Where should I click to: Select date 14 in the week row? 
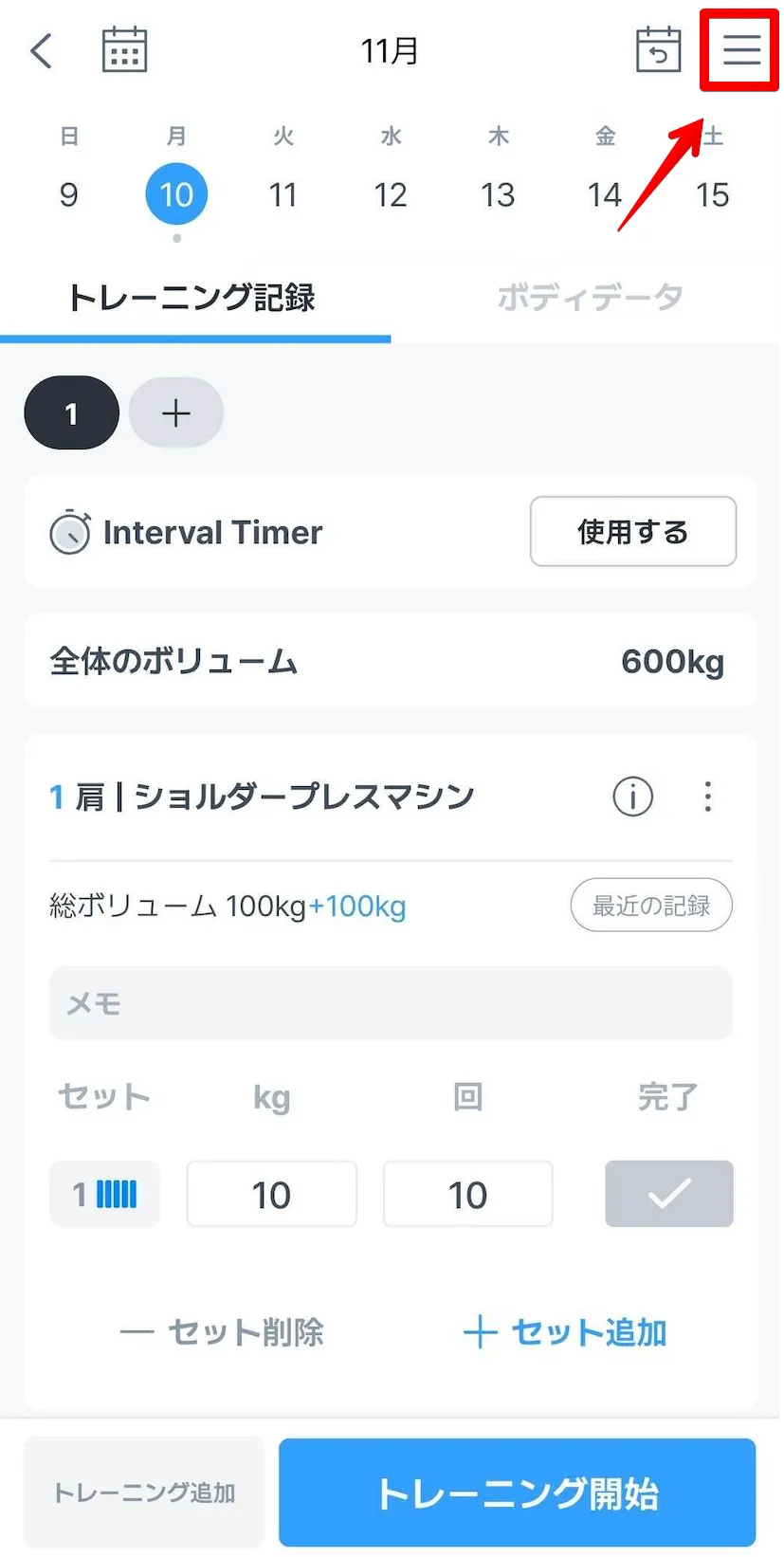(x=605, y=194)
